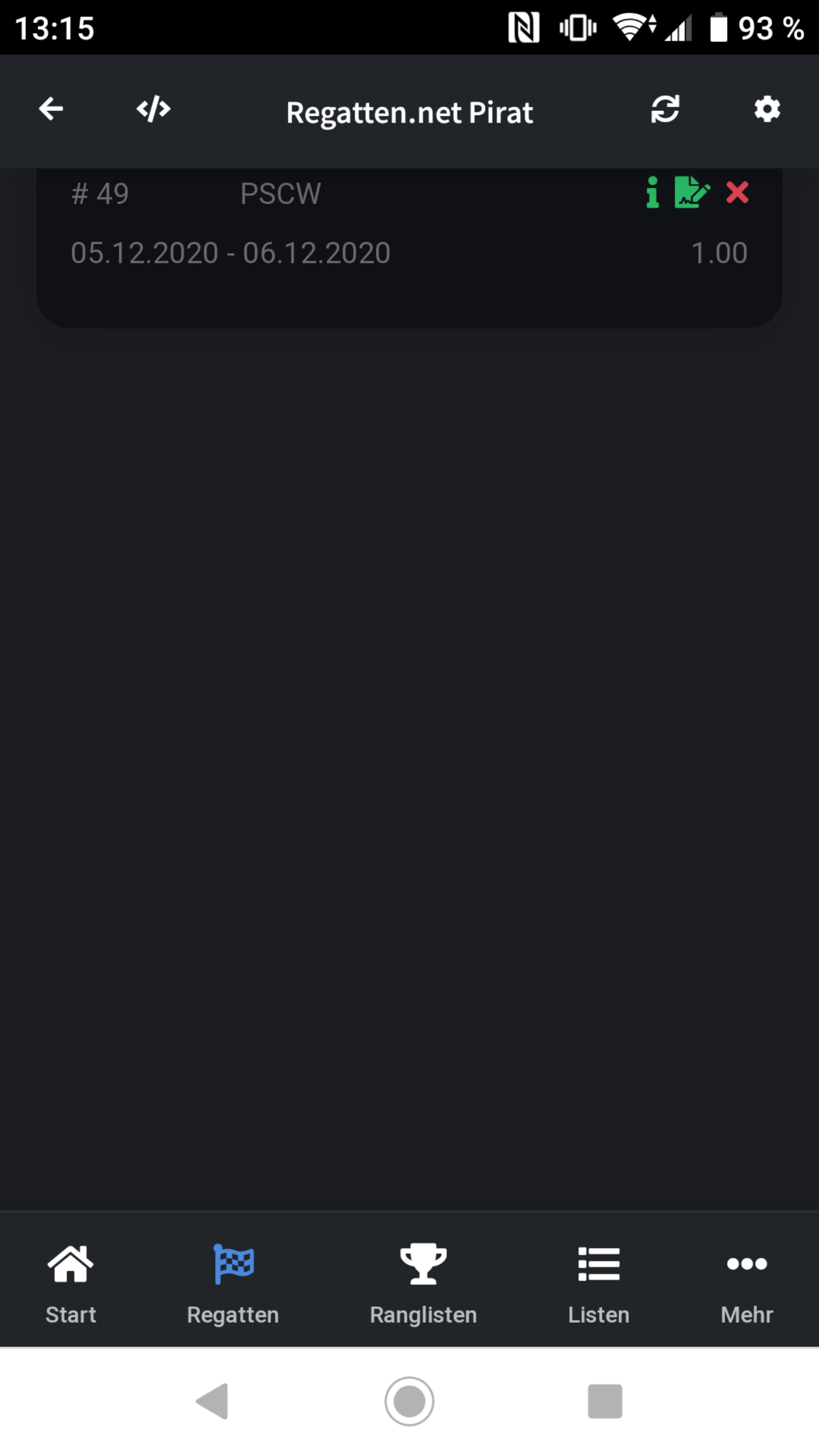This screenshot has width=819, height=1456.
Task: Open the code icon in header
Action: 153,109
